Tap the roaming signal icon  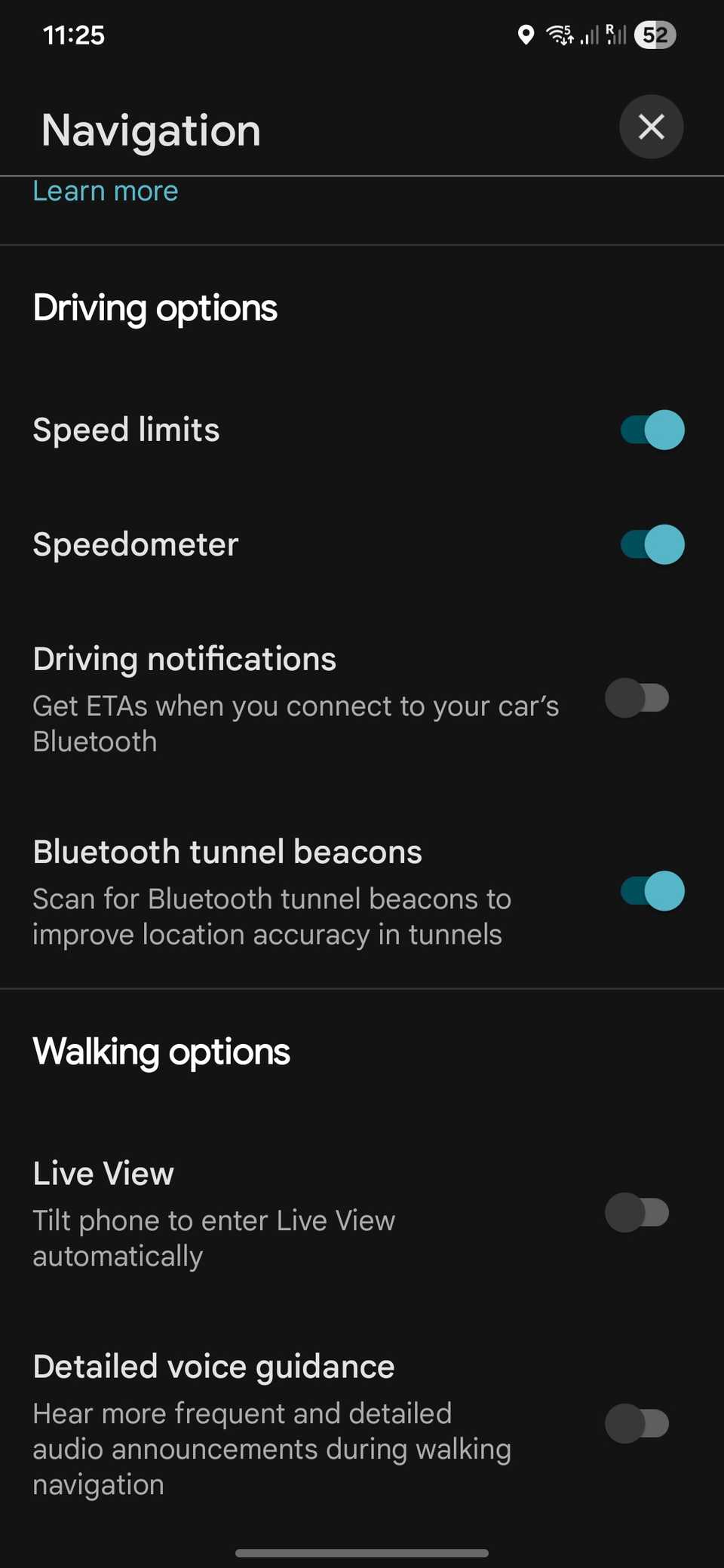[615, 34]
